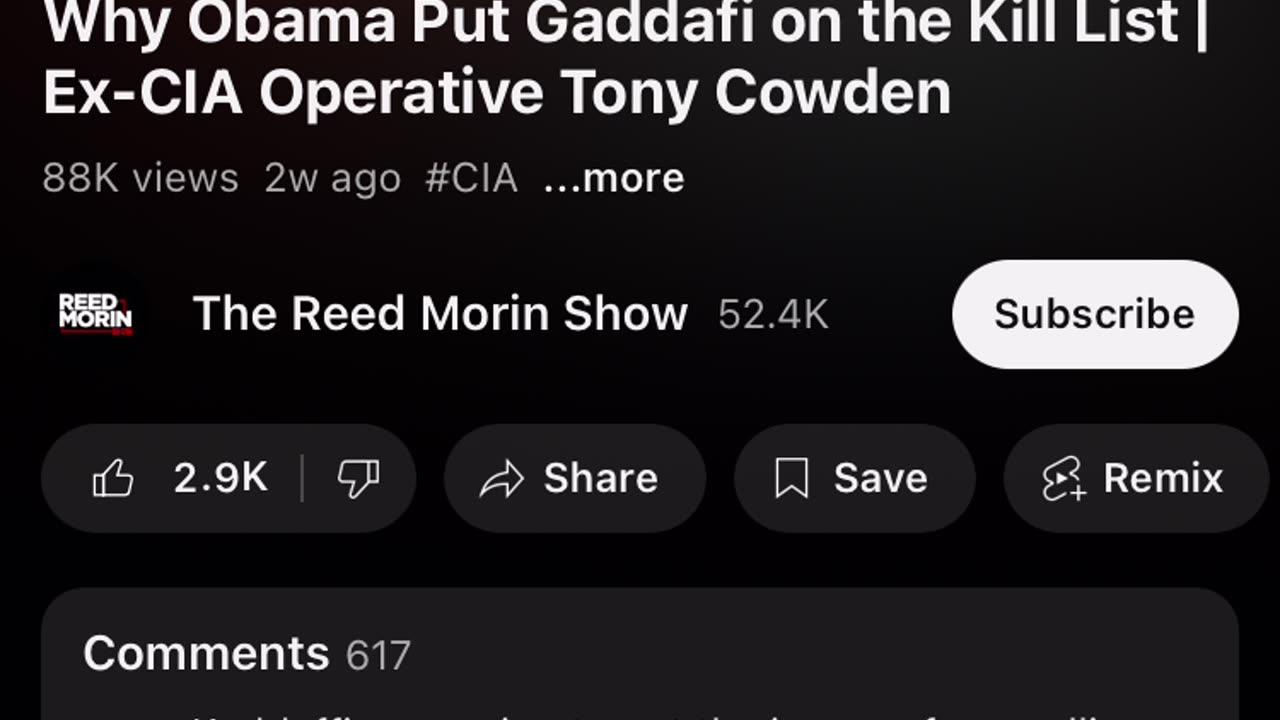The image size is (1280, 720).
Task: Expand description via ...more
Action: click(614, 179)
